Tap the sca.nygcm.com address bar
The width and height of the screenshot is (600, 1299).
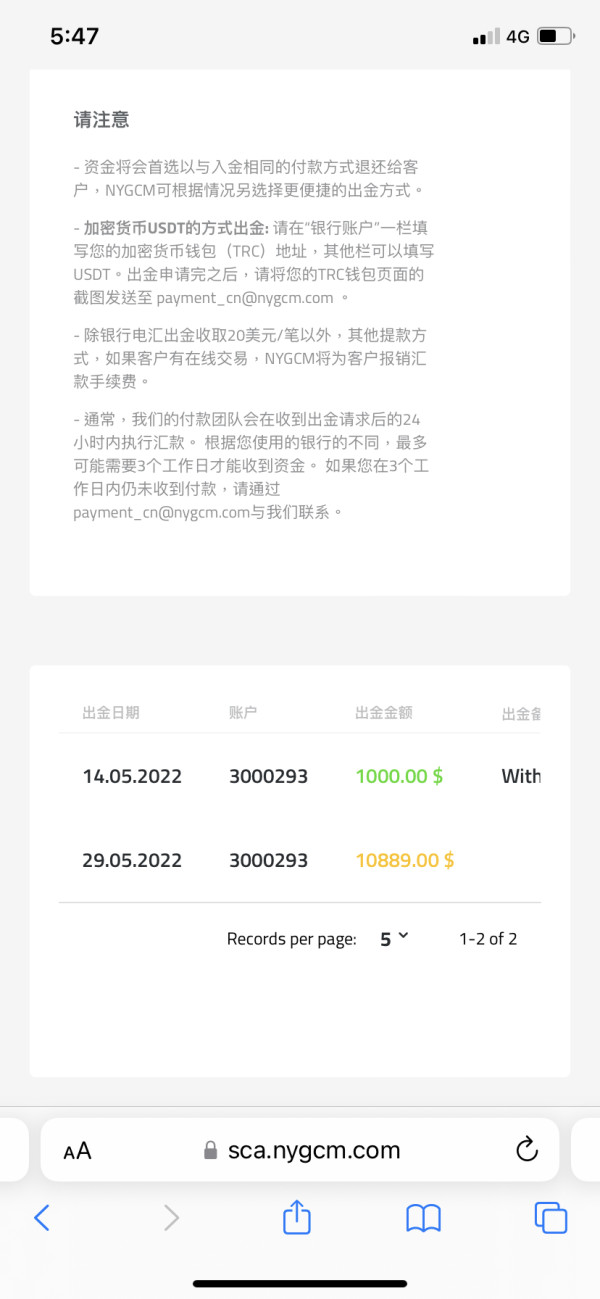[300, 1150]
